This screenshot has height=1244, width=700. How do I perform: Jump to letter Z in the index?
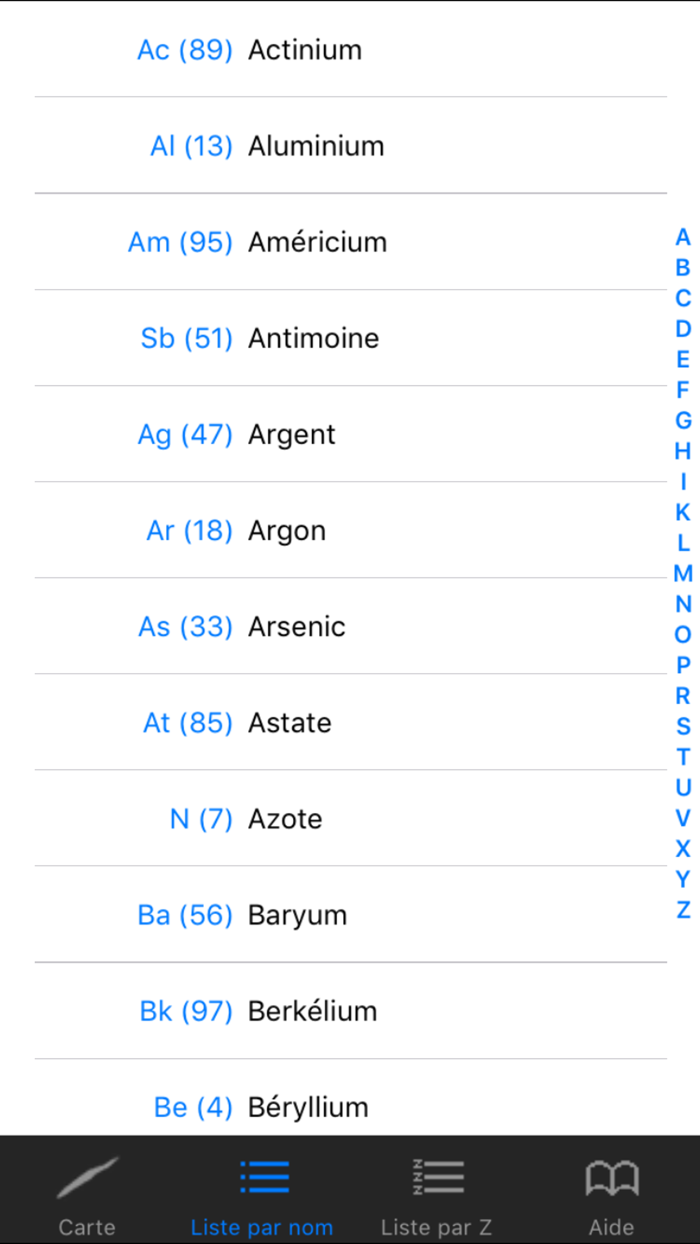[x=683, y=910]
